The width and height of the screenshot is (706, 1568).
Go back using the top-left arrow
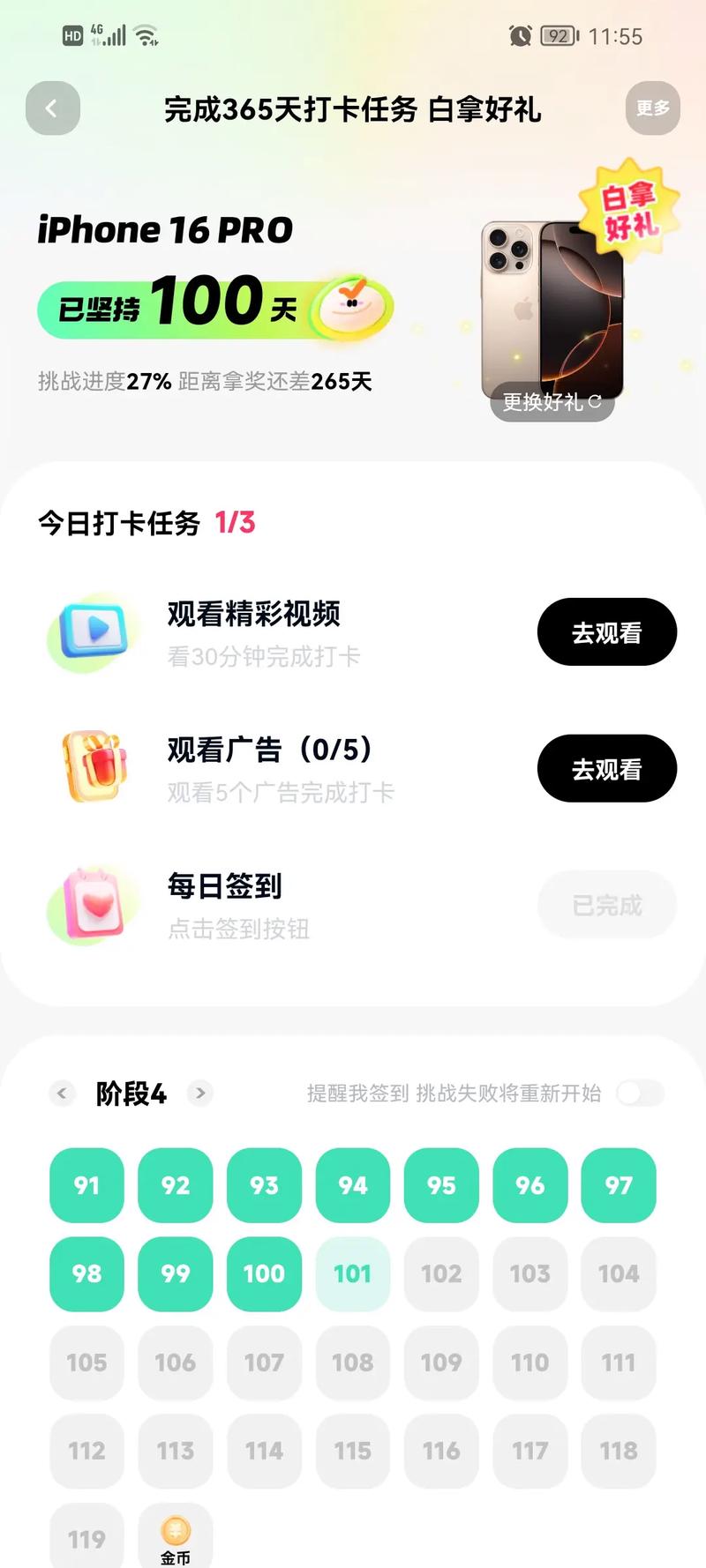point(53,108)
